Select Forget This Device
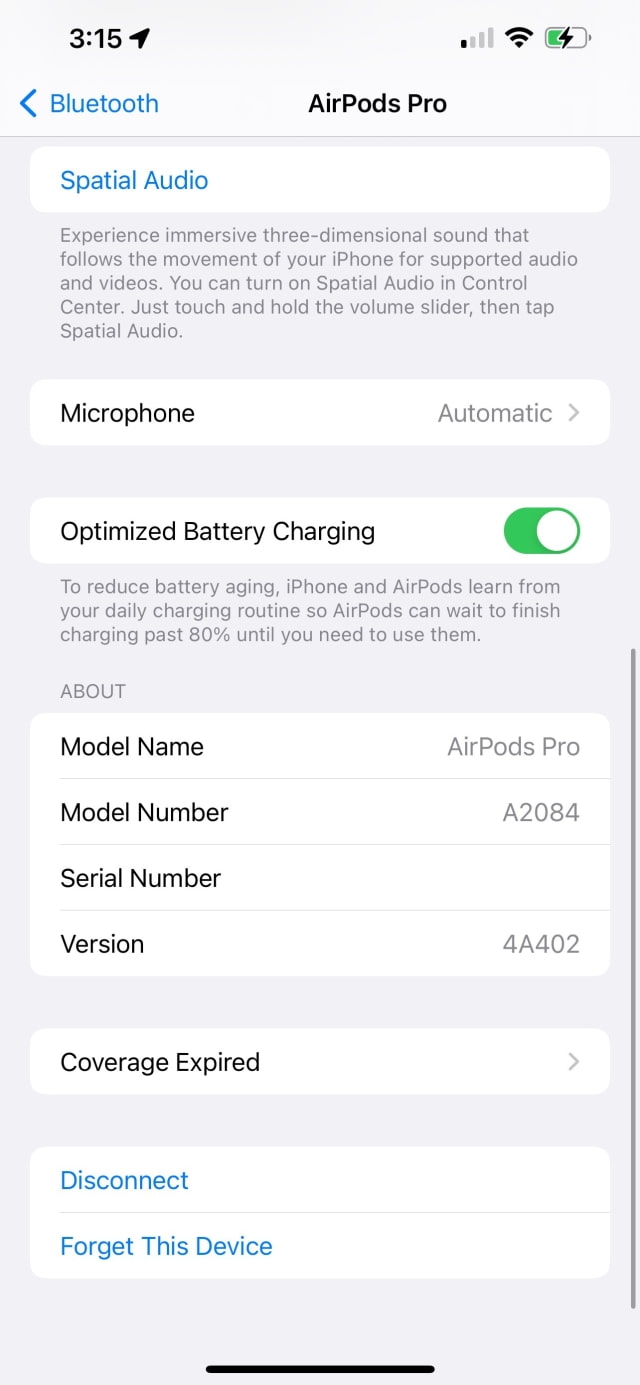Screen dimensions: 640x1385 click(166, 1246)
